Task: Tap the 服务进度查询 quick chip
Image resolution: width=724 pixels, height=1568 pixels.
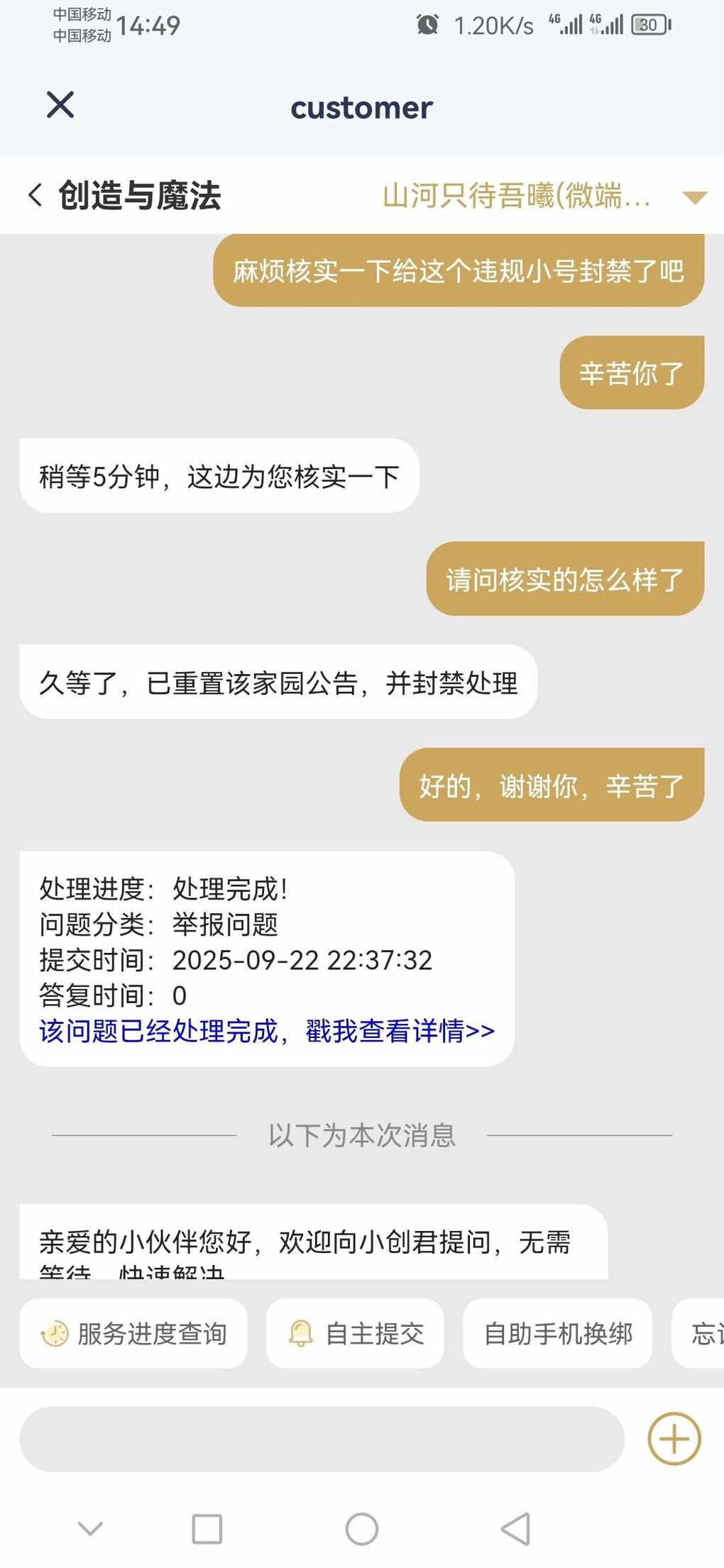Action: pos(133,1334)
